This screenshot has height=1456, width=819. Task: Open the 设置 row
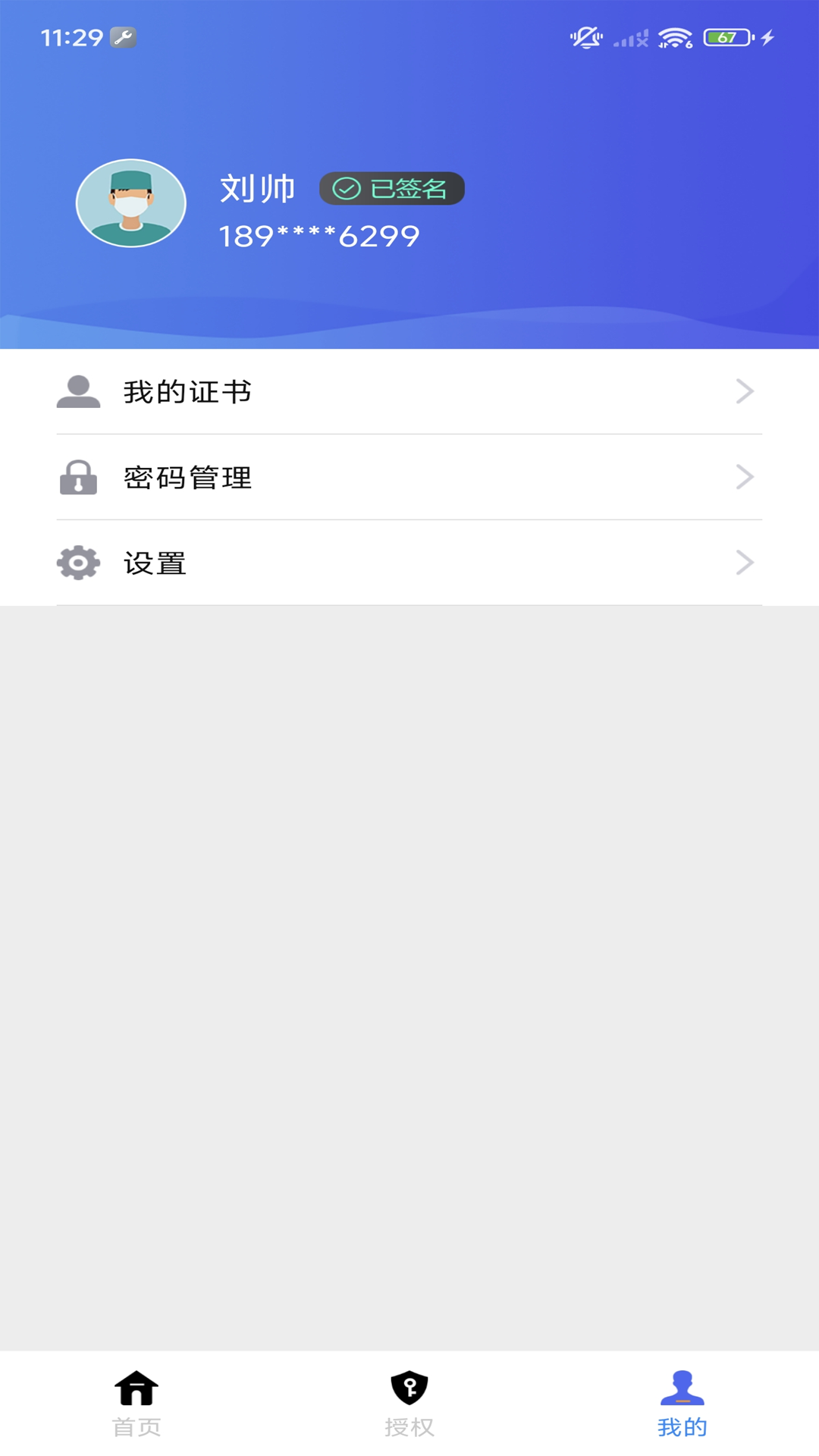click(409, 563)
